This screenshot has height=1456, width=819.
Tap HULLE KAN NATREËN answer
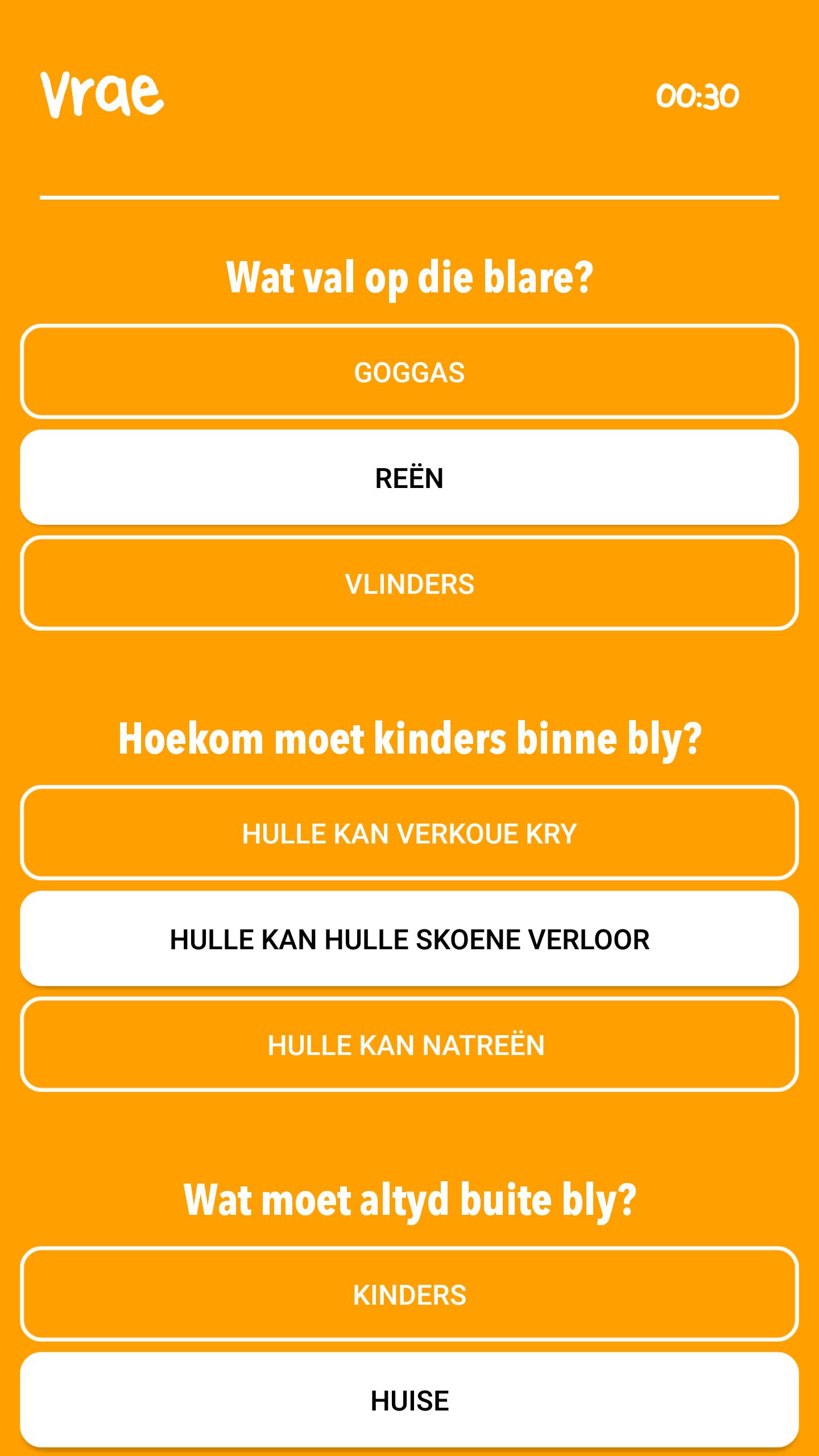click(x=409, y=1045)
